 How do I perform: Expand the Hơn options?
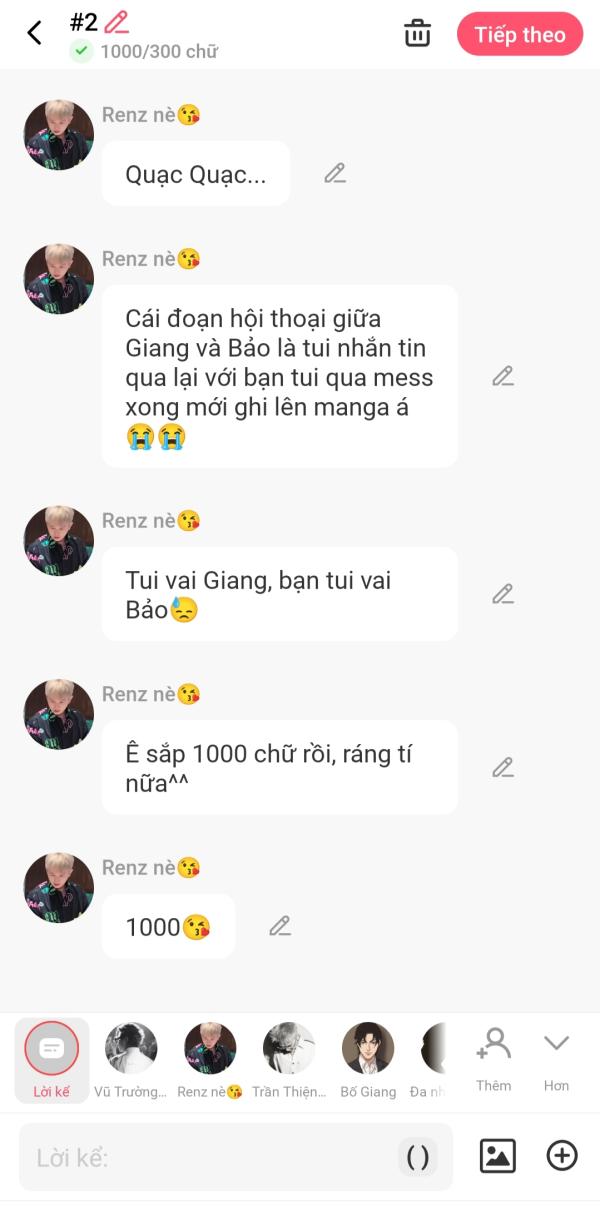point(556,1059)
